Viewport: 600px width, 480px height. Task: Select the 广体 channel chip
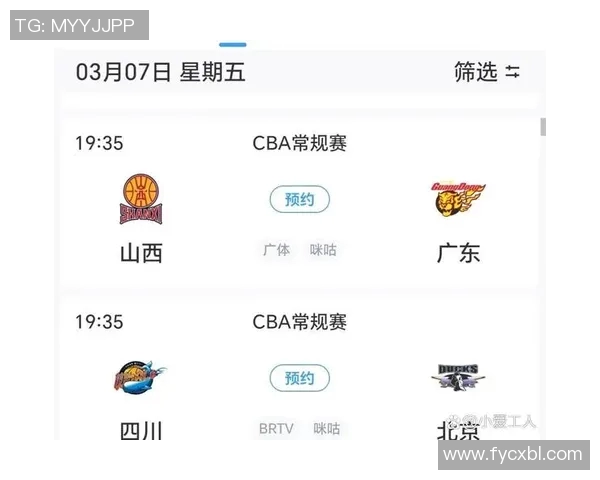point(277,250)
